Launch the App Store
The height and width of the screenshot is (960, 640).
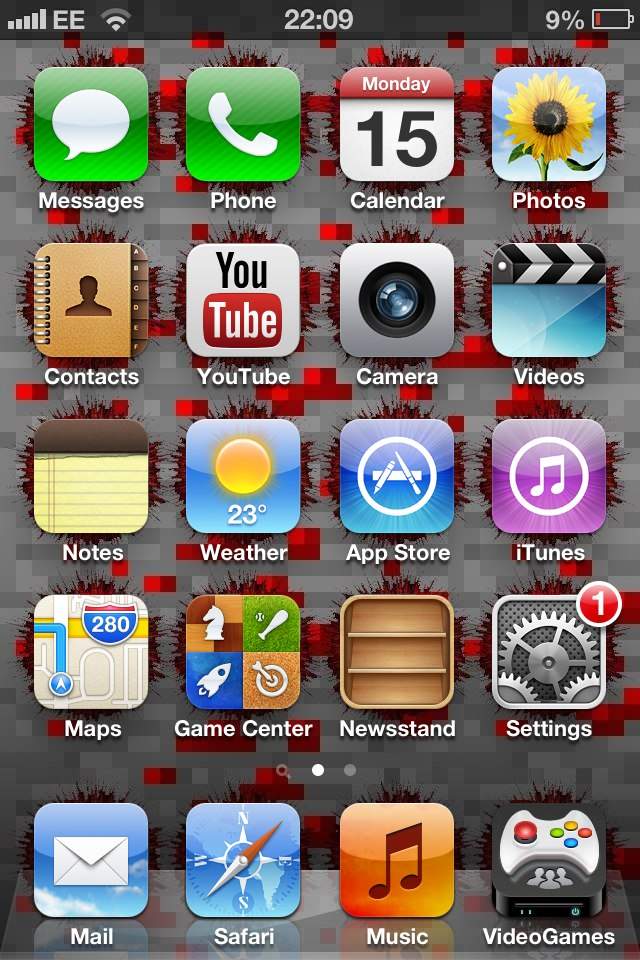[x=397, y=476]
